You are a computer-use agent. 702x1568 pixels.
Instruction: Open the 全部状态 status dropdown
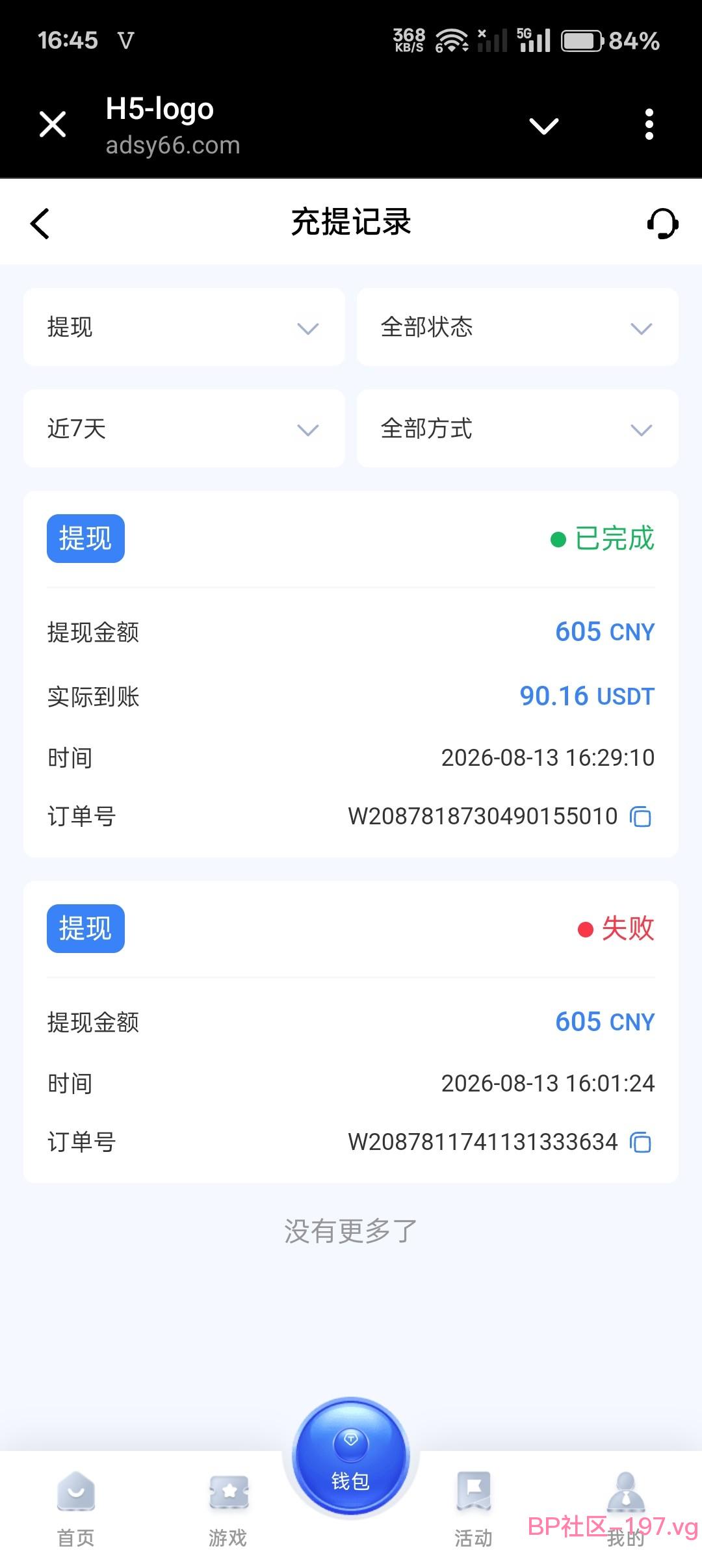517,327
